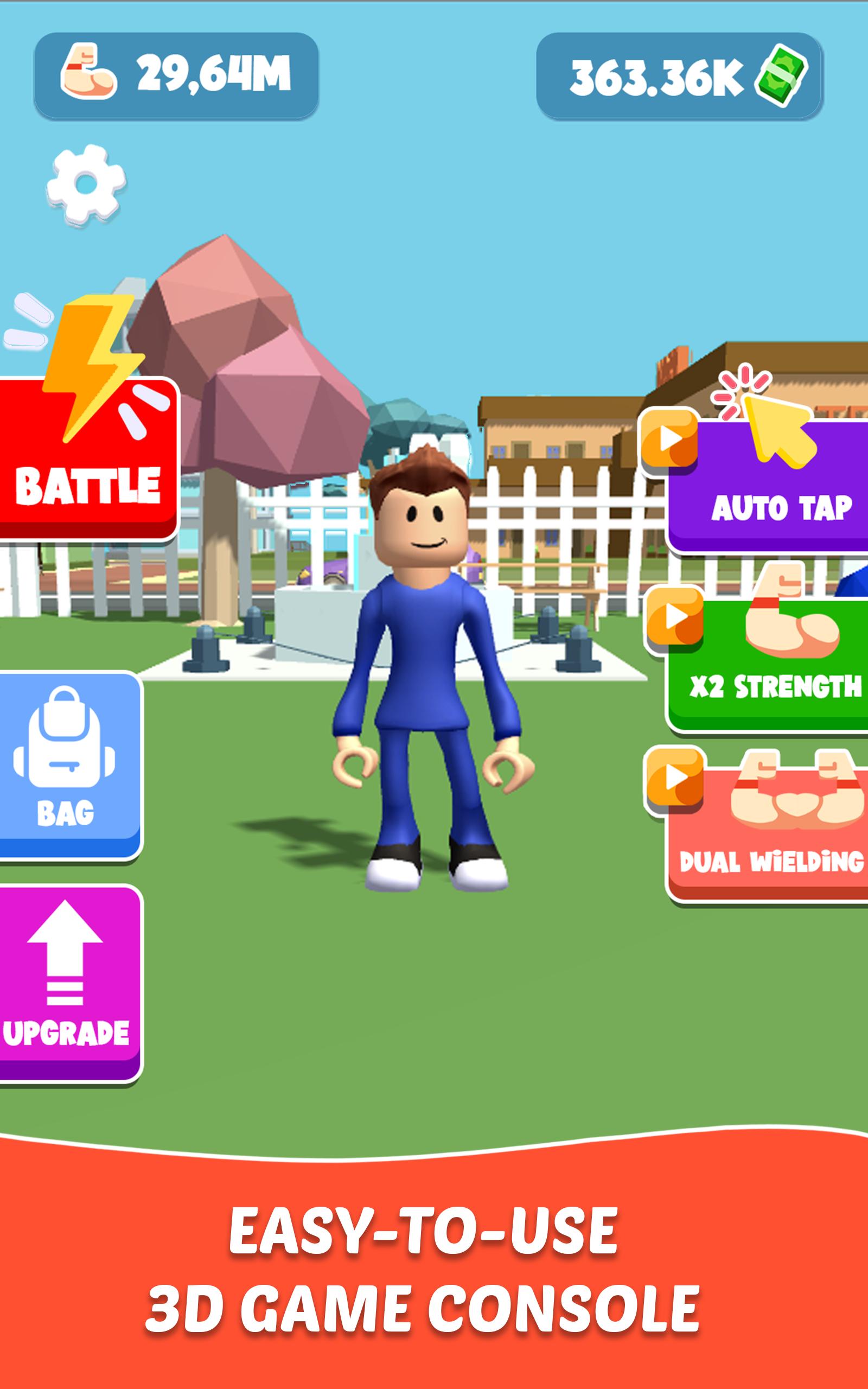Open the settings gear

86,184
